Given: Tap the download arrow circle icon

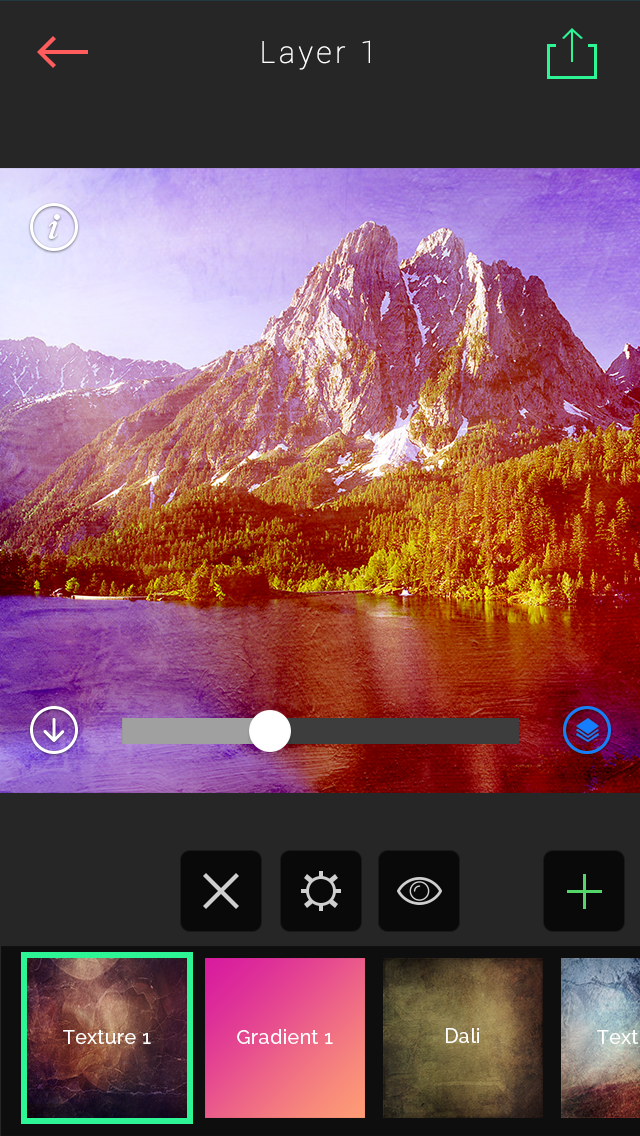Looking at the screenshot, I should [x=54, y=731].
